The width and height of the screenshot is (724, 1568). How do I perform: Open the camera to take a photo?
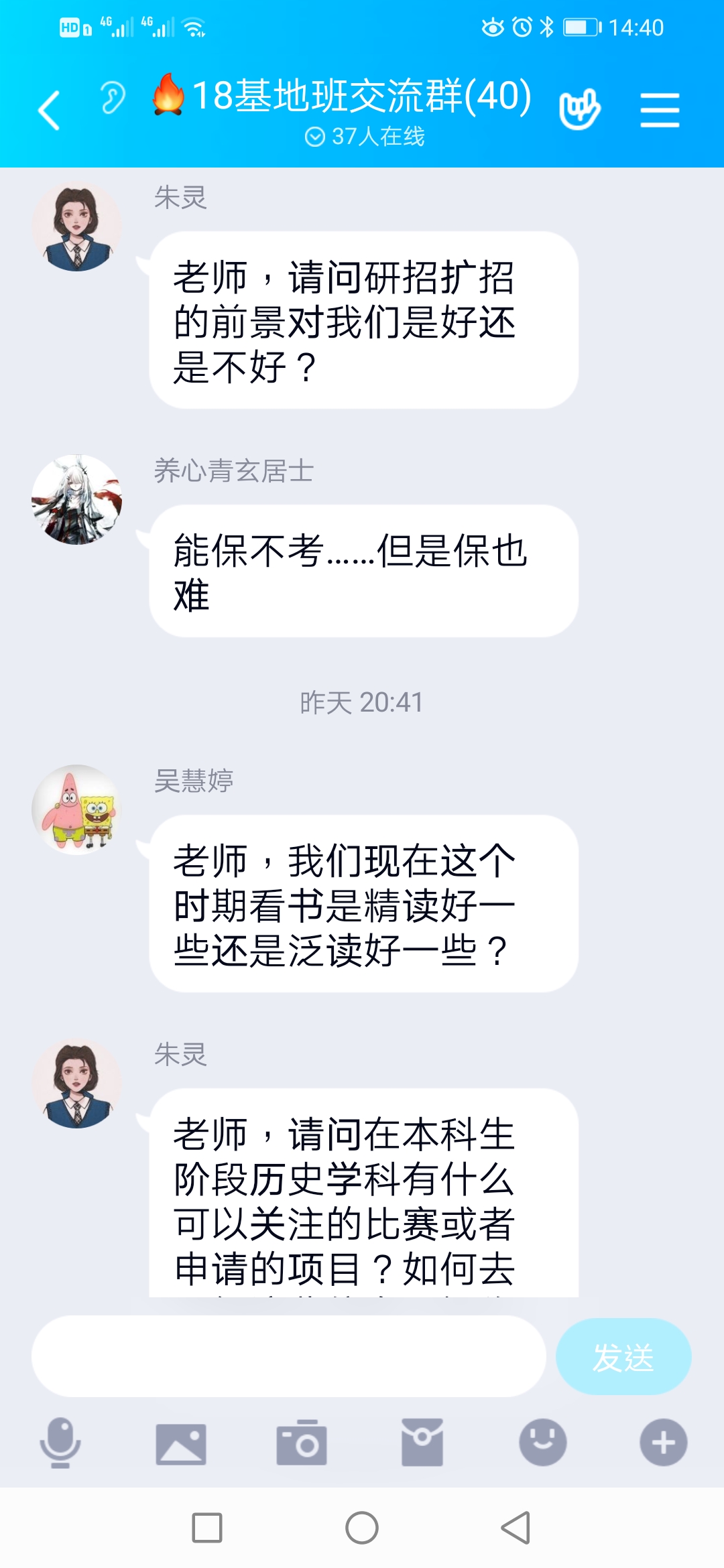click(302, 1443)
